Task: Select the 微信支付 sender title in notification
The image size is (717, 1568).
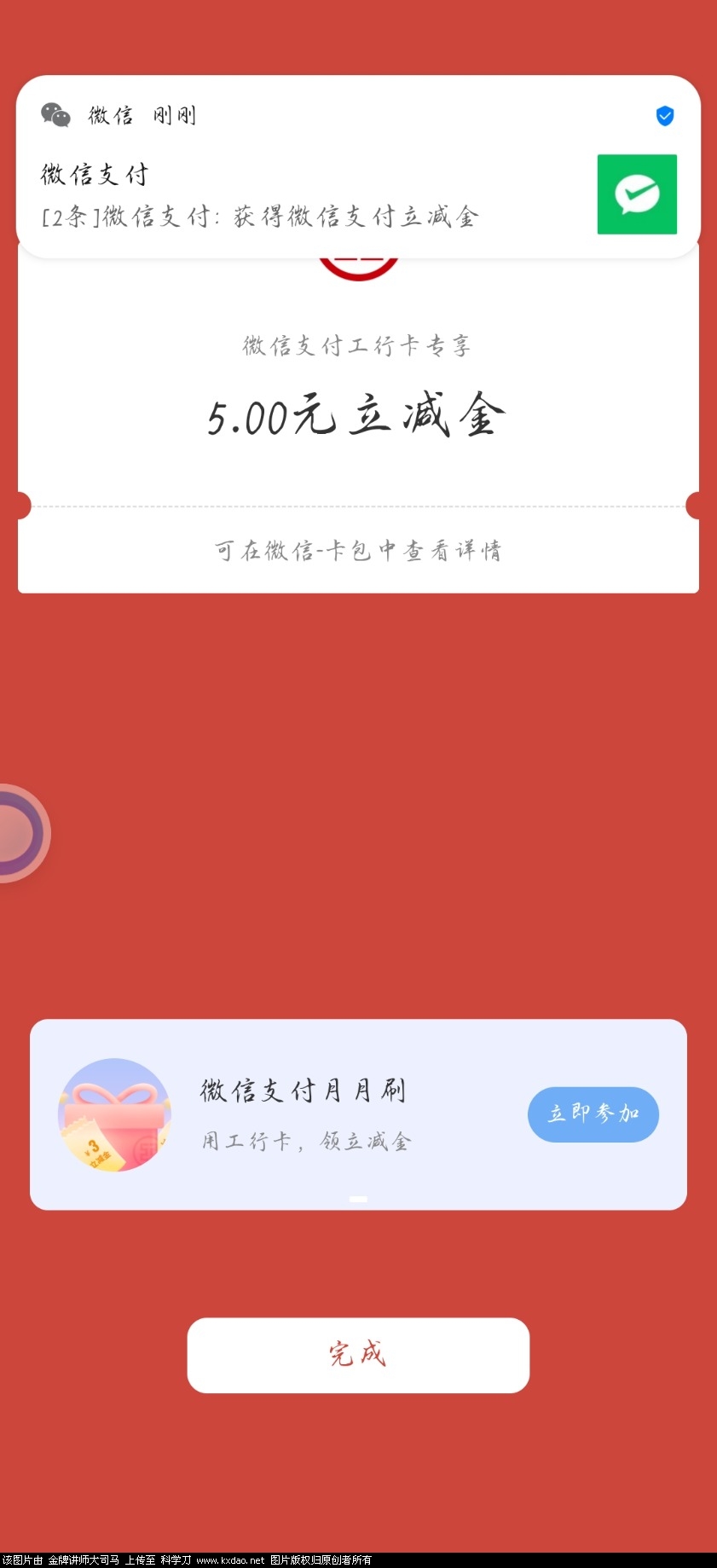Action: pos(95,173)
